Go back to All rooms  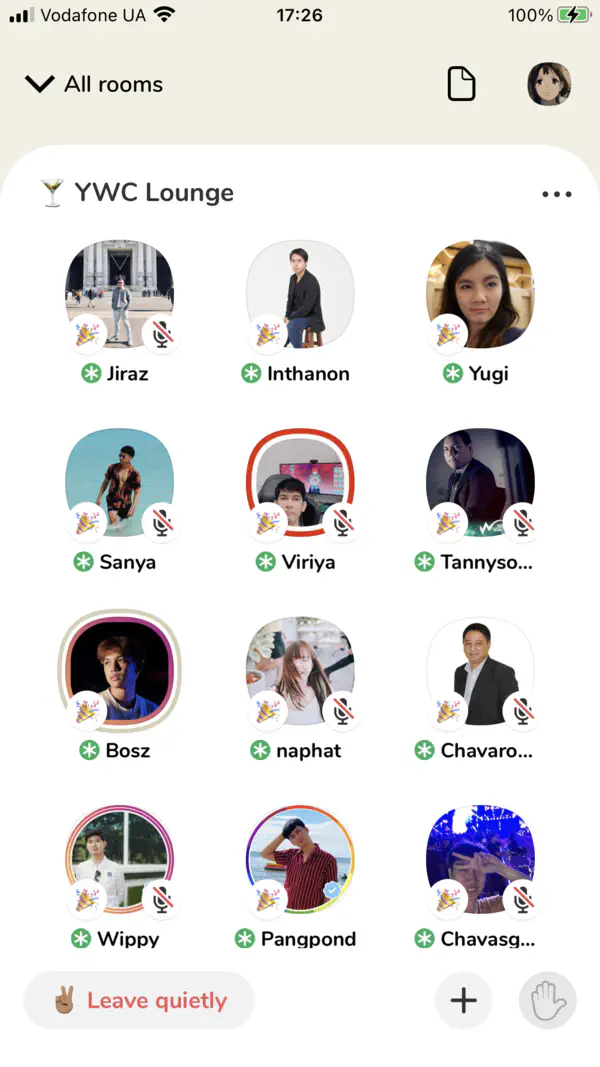click(94, 85)
